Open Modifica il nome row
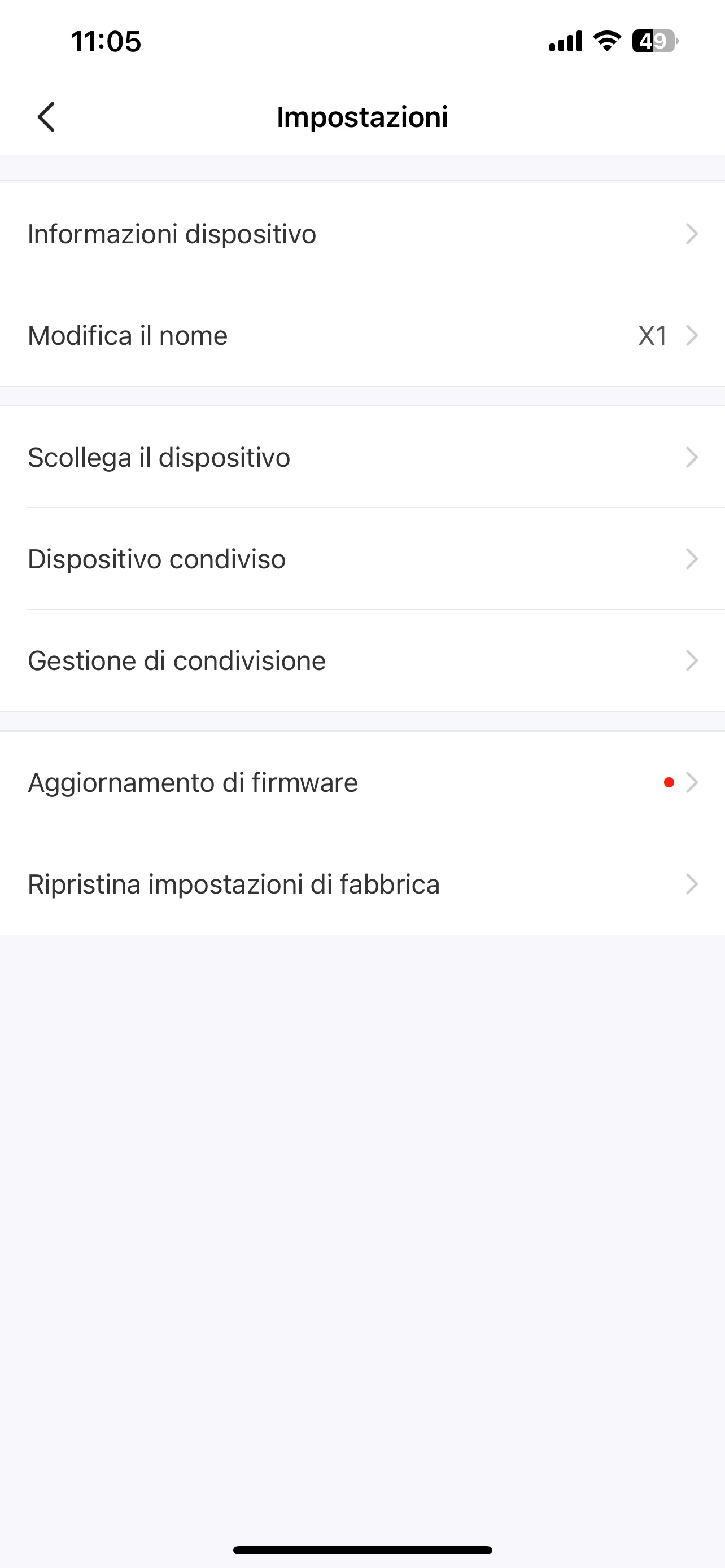 pyautogui.click(x=362, y=335)
